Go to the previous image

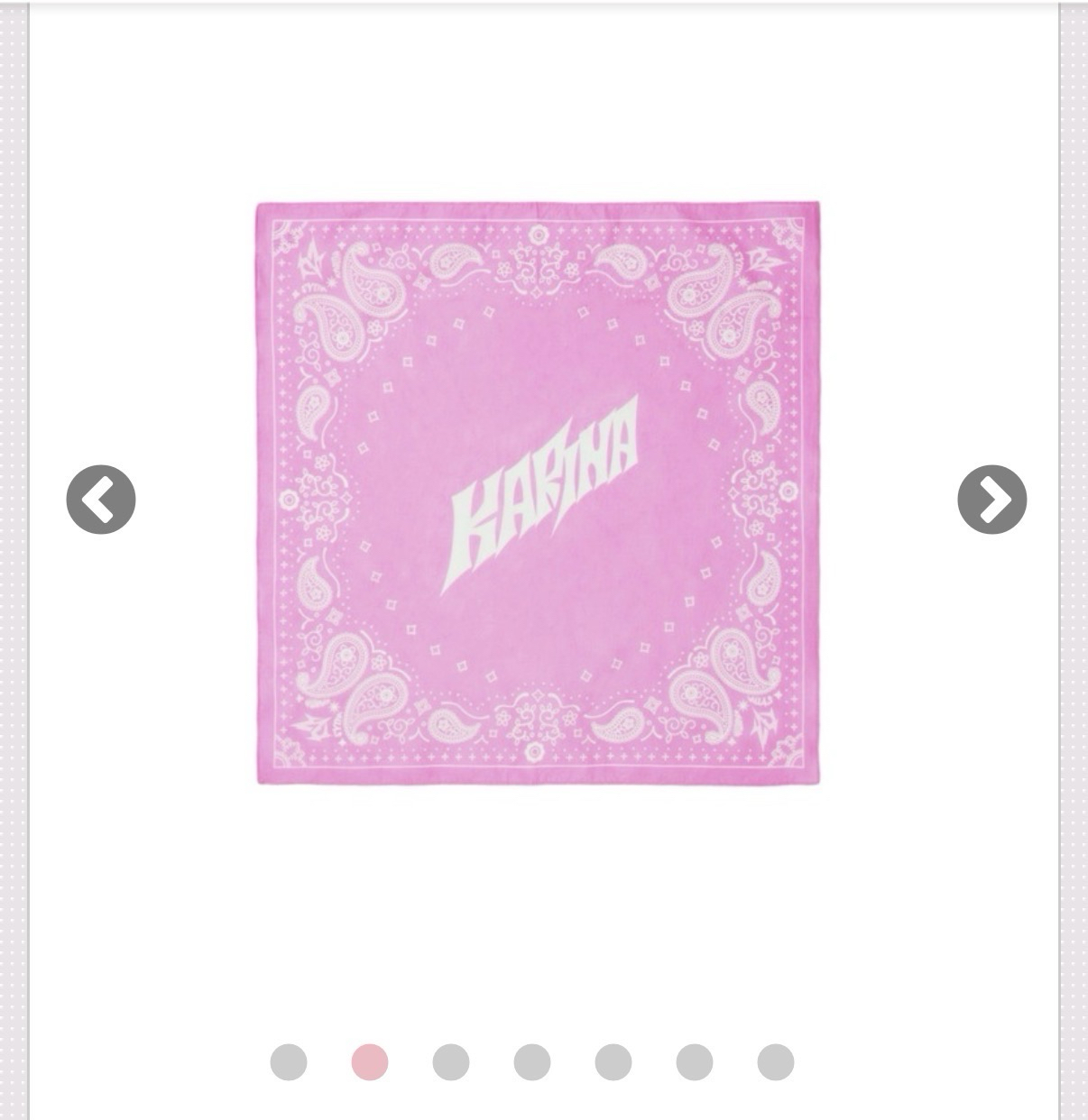pyautogui.click(x=101, y=500)
